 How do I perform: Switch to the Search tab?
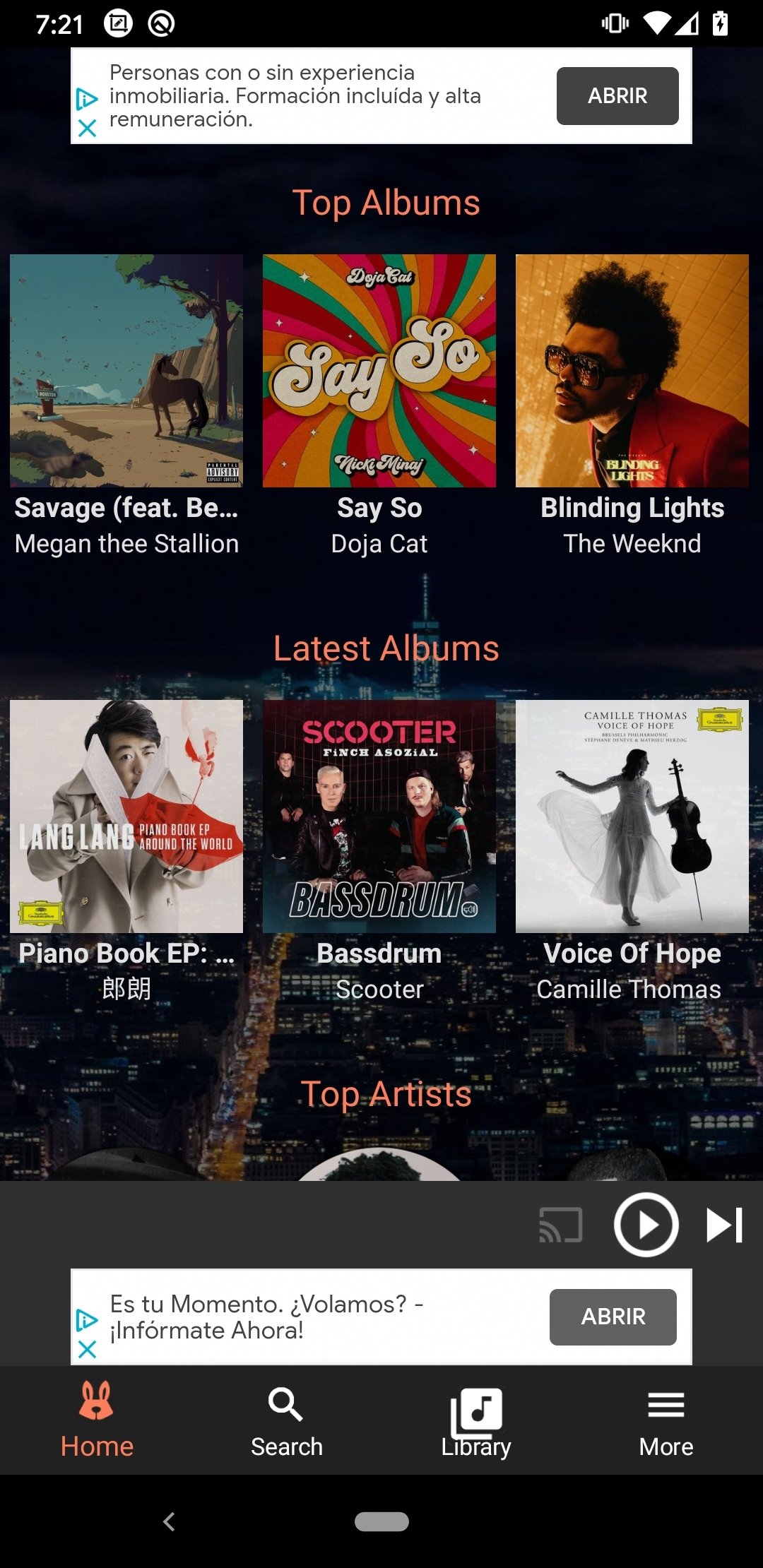(286, 1420)
